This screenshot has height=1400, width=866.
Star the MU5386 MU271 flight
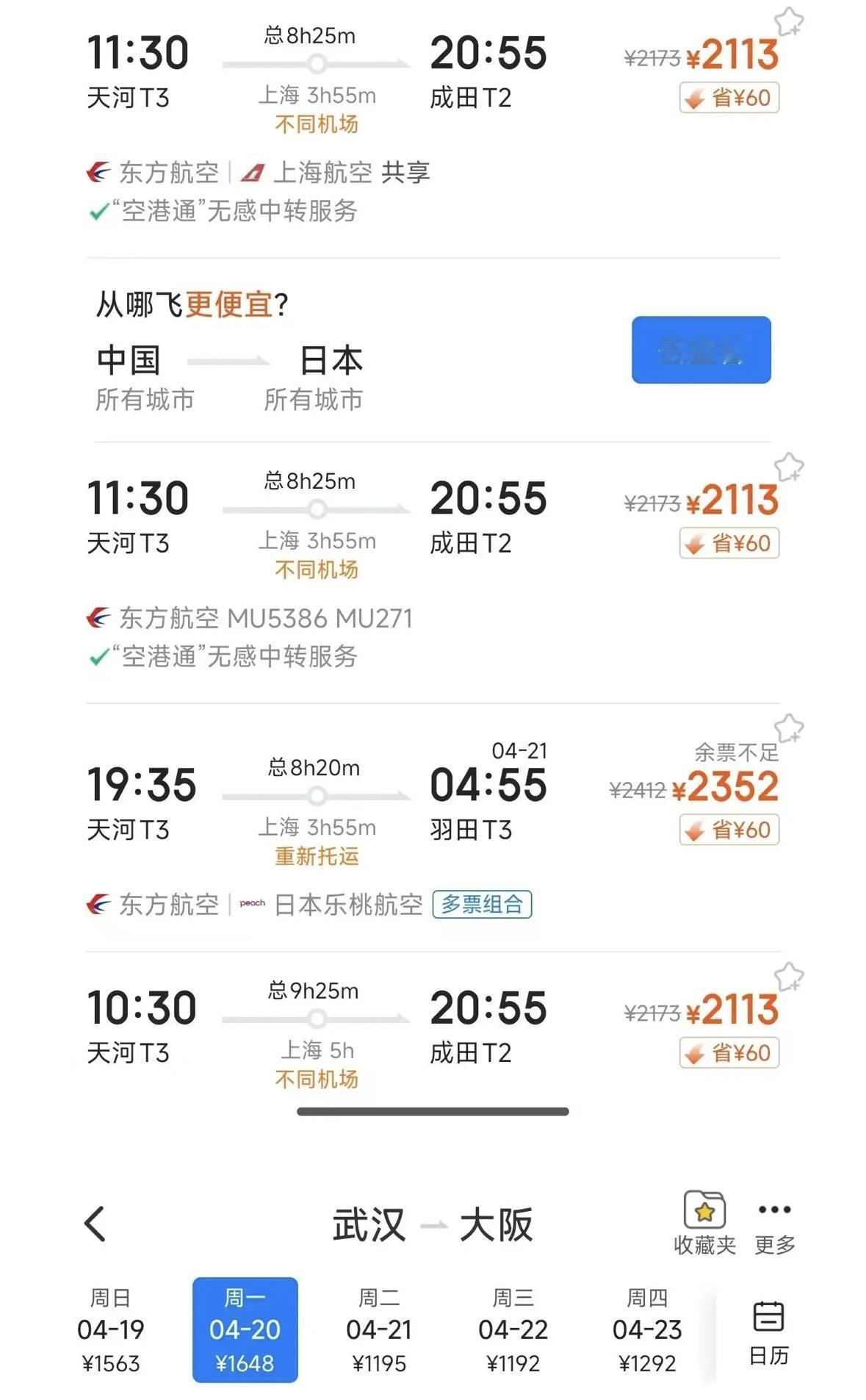click(789, 467)
